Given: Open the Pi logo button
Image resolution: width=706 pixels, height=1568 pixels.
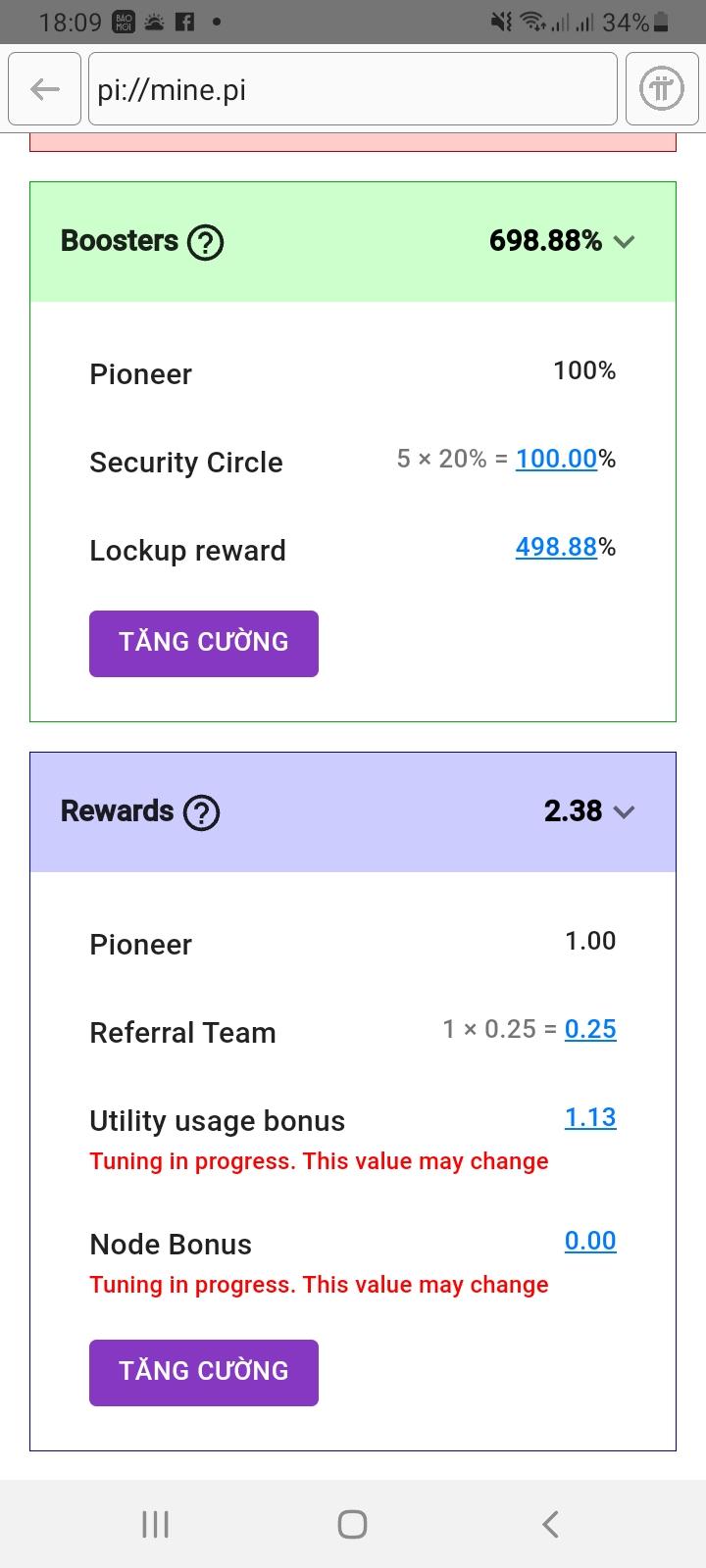Looking at the screenshot, I should 662,89.
